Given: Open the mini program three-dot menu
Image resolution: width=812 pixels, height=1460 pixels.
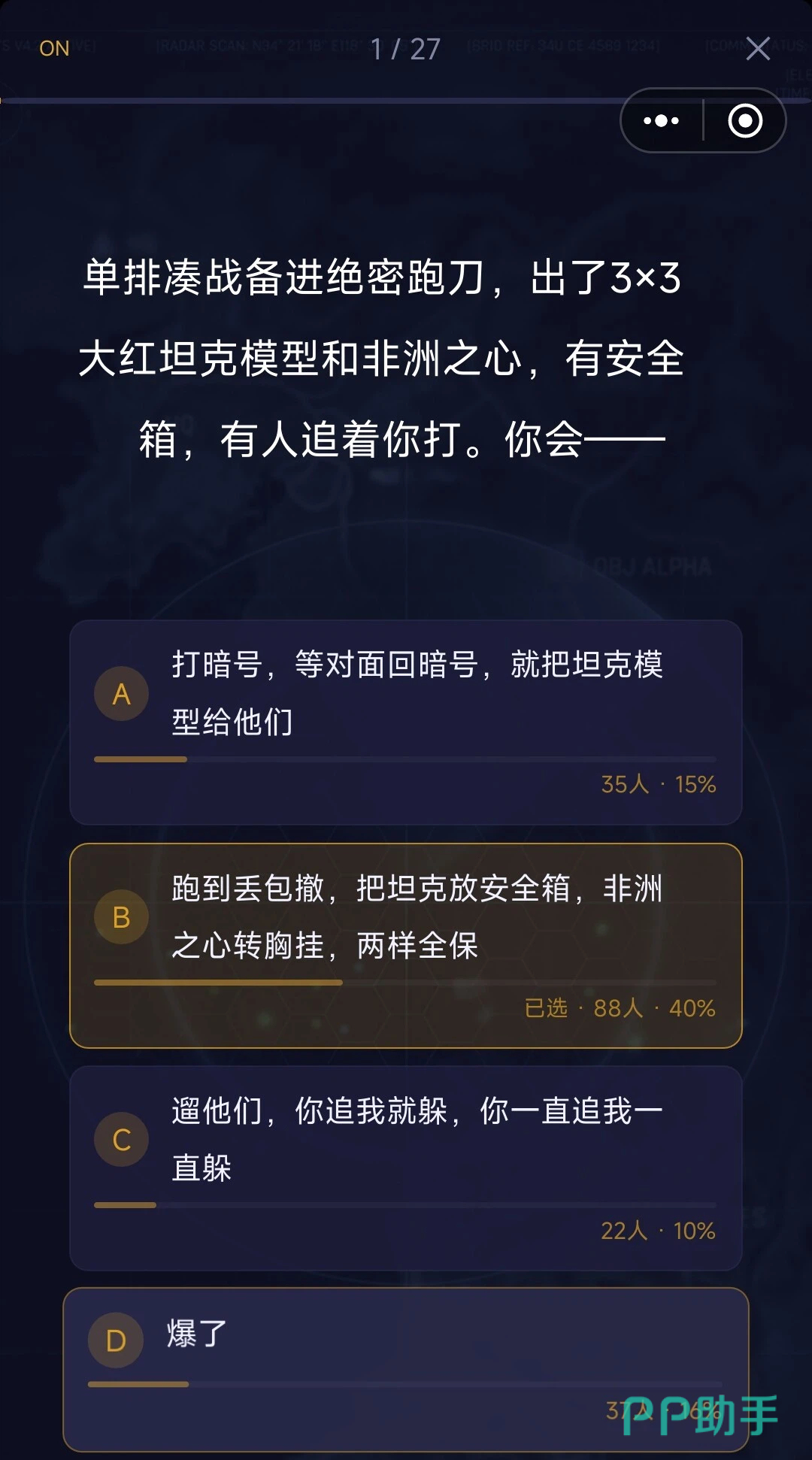Looking at the screenshot, I should [662, 120].
